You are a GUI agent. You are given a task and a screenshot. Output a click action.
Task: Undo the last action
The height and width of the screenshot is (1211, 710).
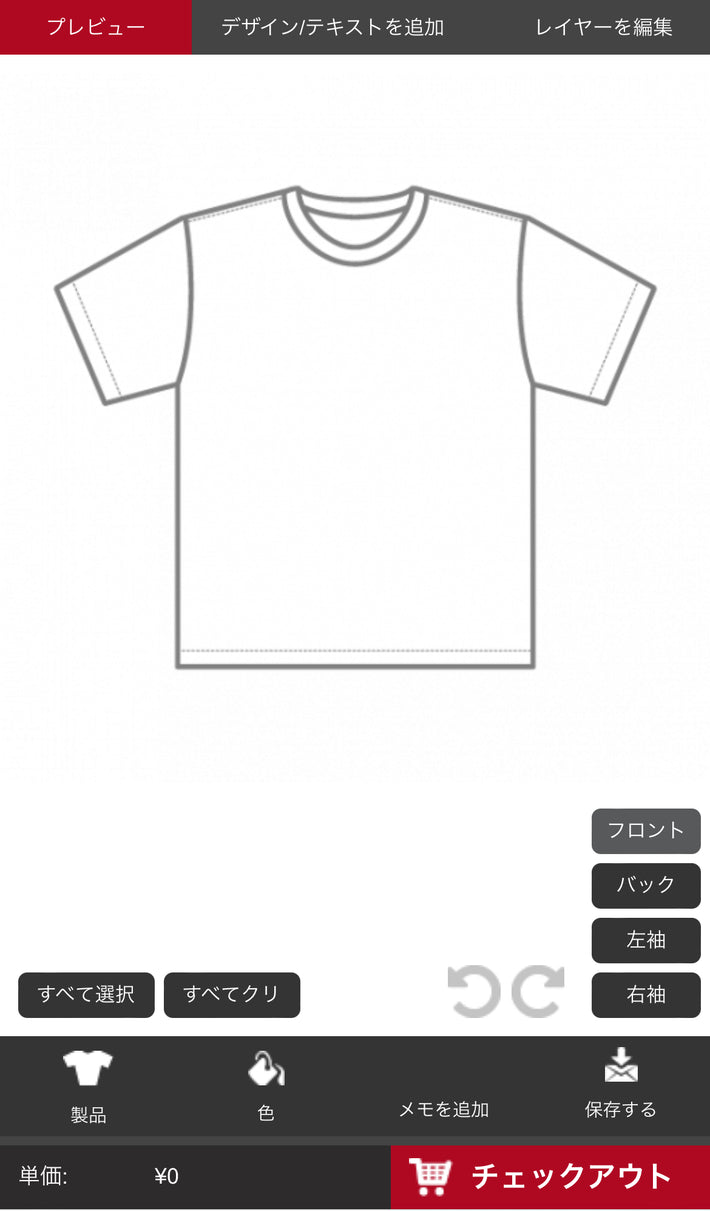[x=474, y=992]
